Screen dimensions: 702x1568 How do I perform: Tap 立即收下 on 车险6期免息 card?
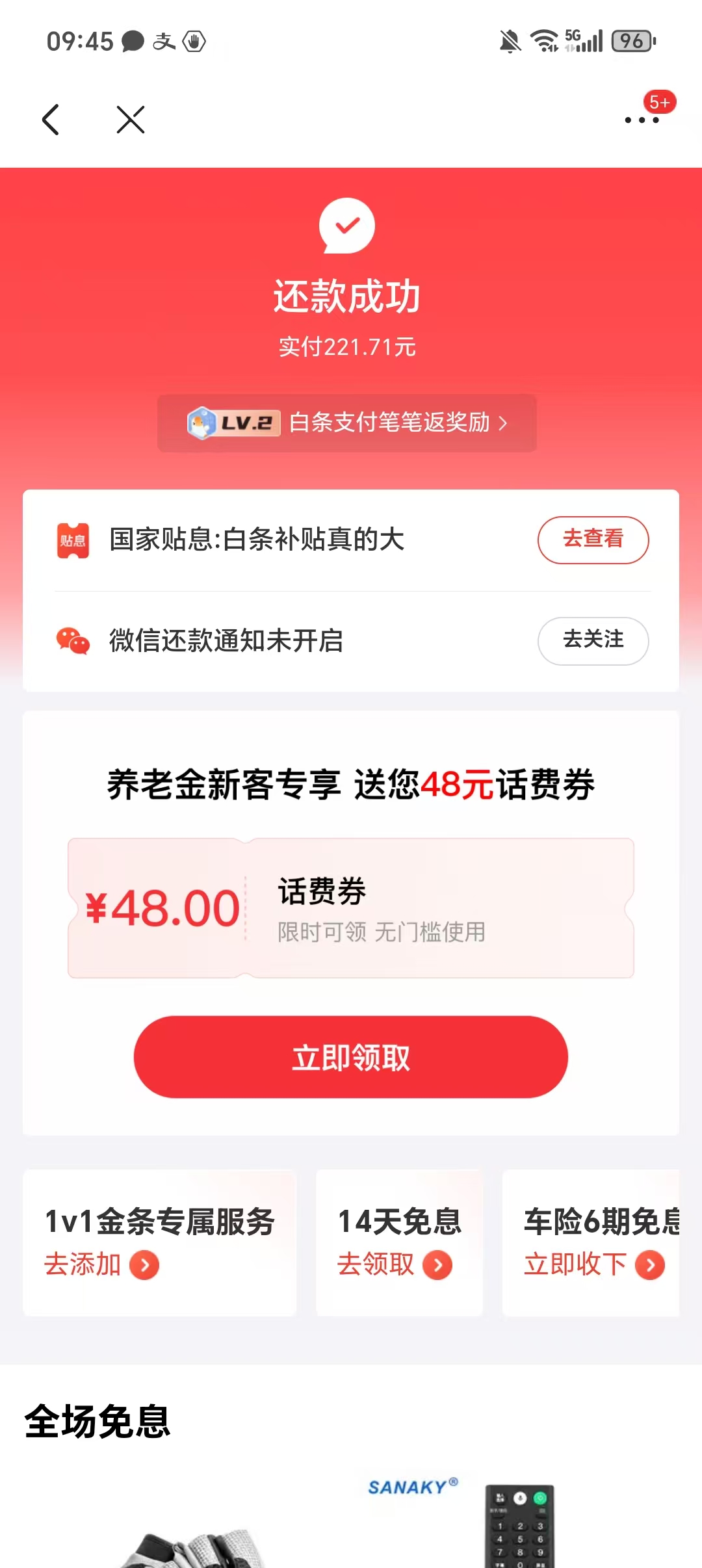[593, 1264]
